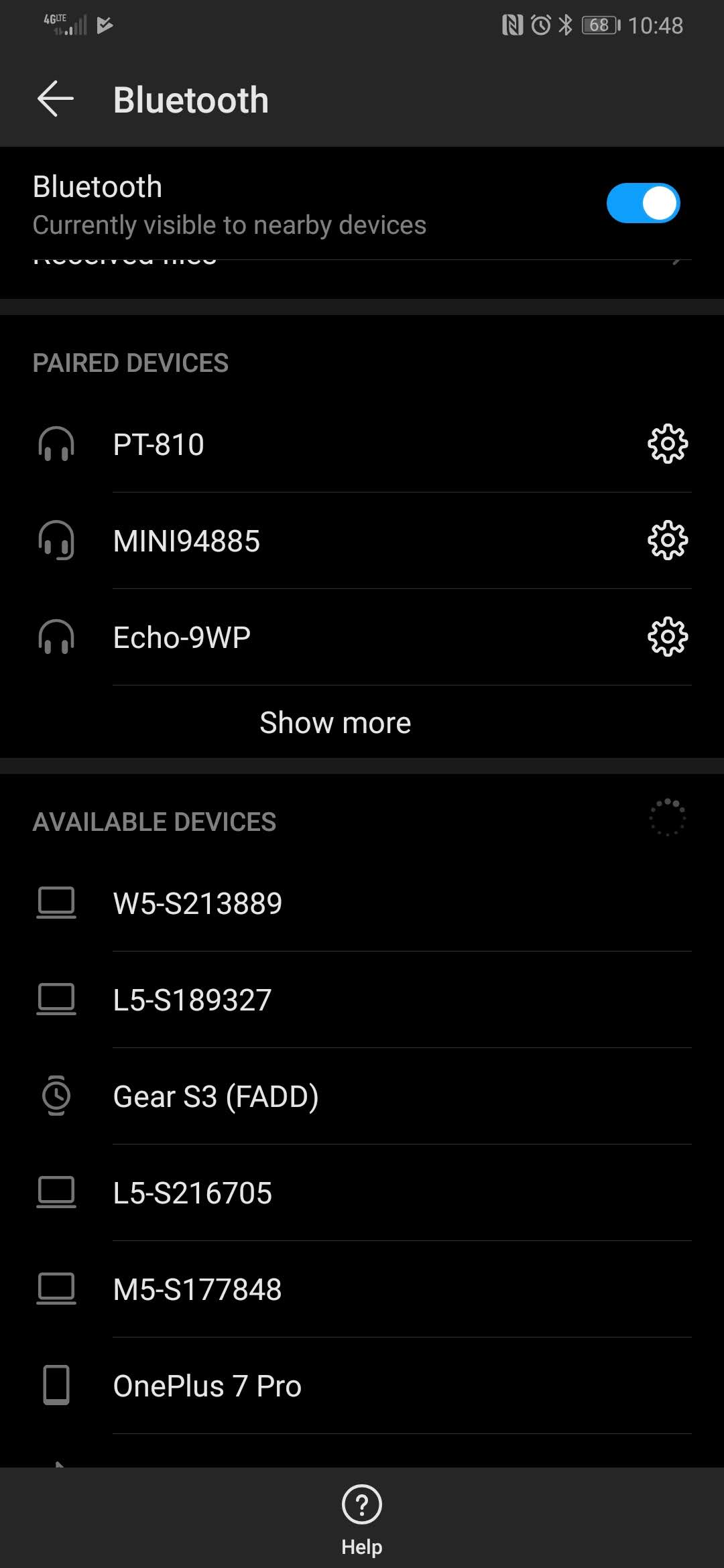Select Gear S3 (FADD) from available devices
The image size is (724, 1568).
point(268,1096)
